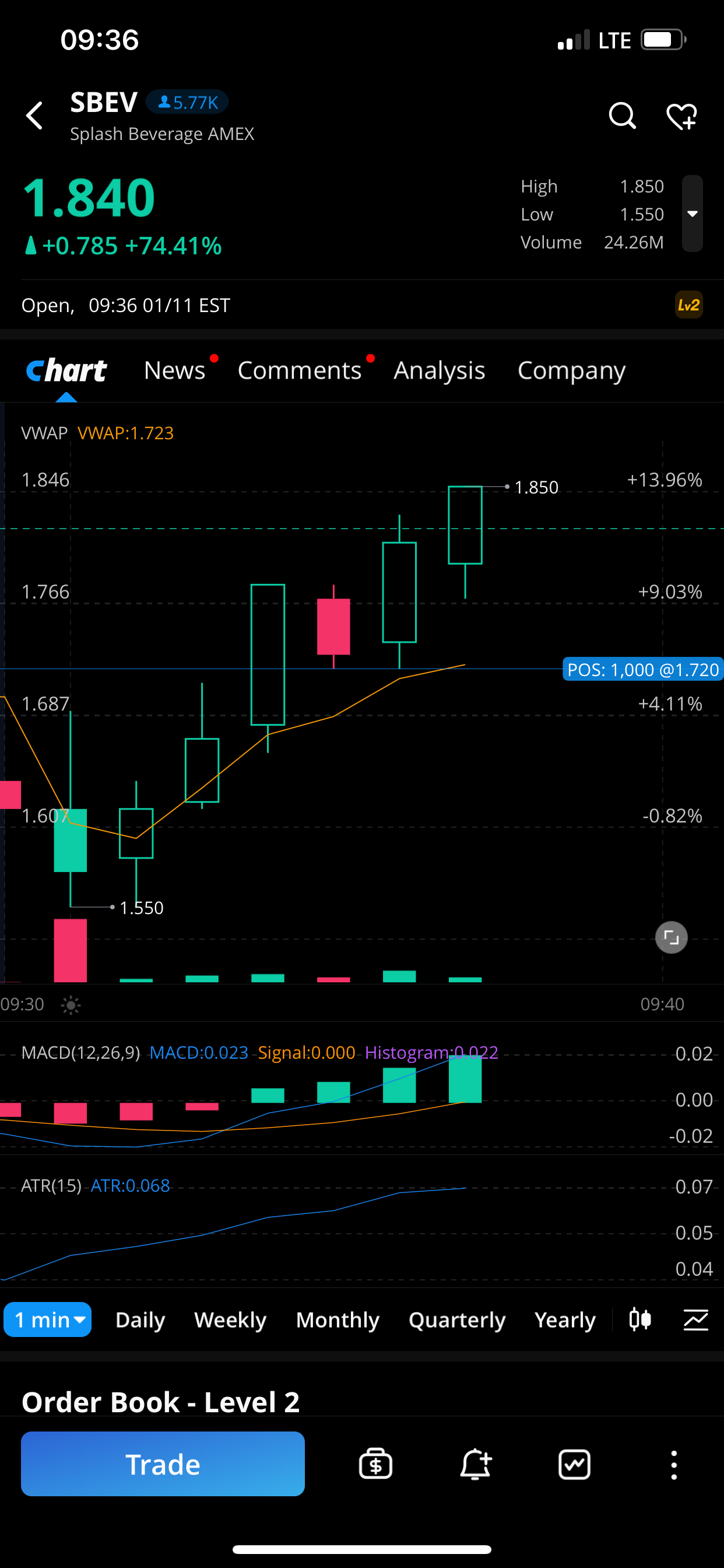This screenshot has height=1568, width=724.
Task: View the Company tab
Action: click(x=571, y=370)
